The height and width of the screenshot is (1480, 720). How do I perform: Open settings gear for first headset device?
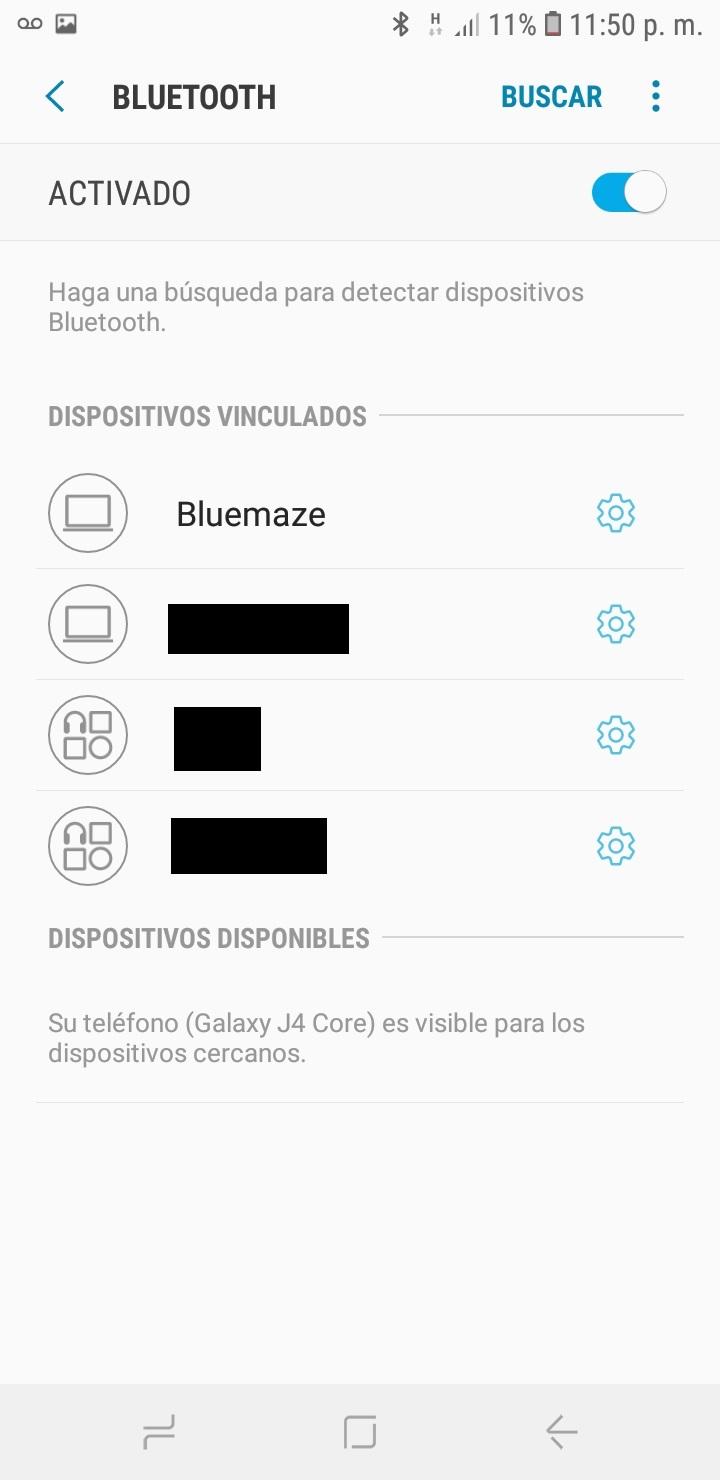[615, 735]
